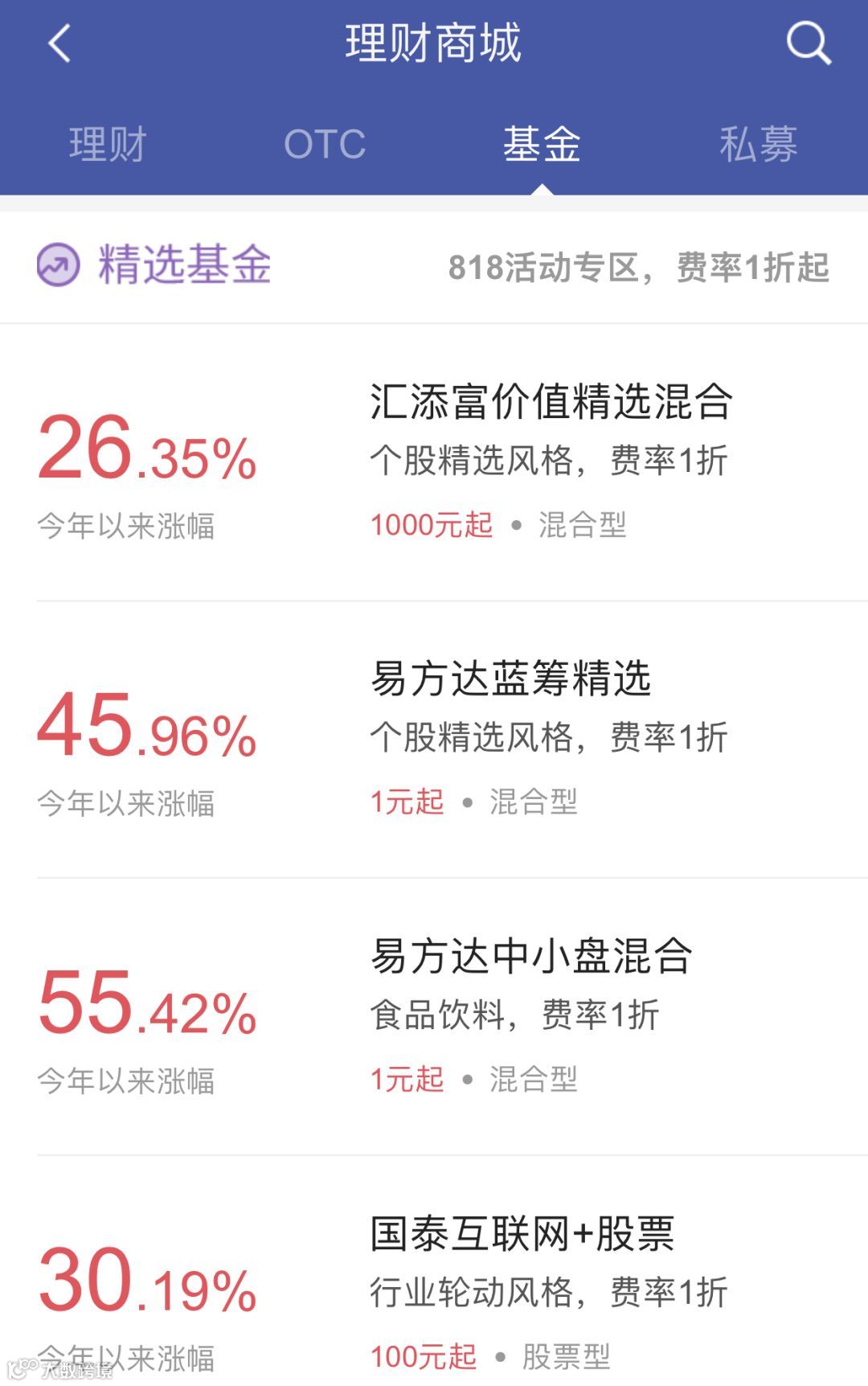View 易方达中小盘混合 fund details
Screen dimensions: 868x1386
coord(530,957)
